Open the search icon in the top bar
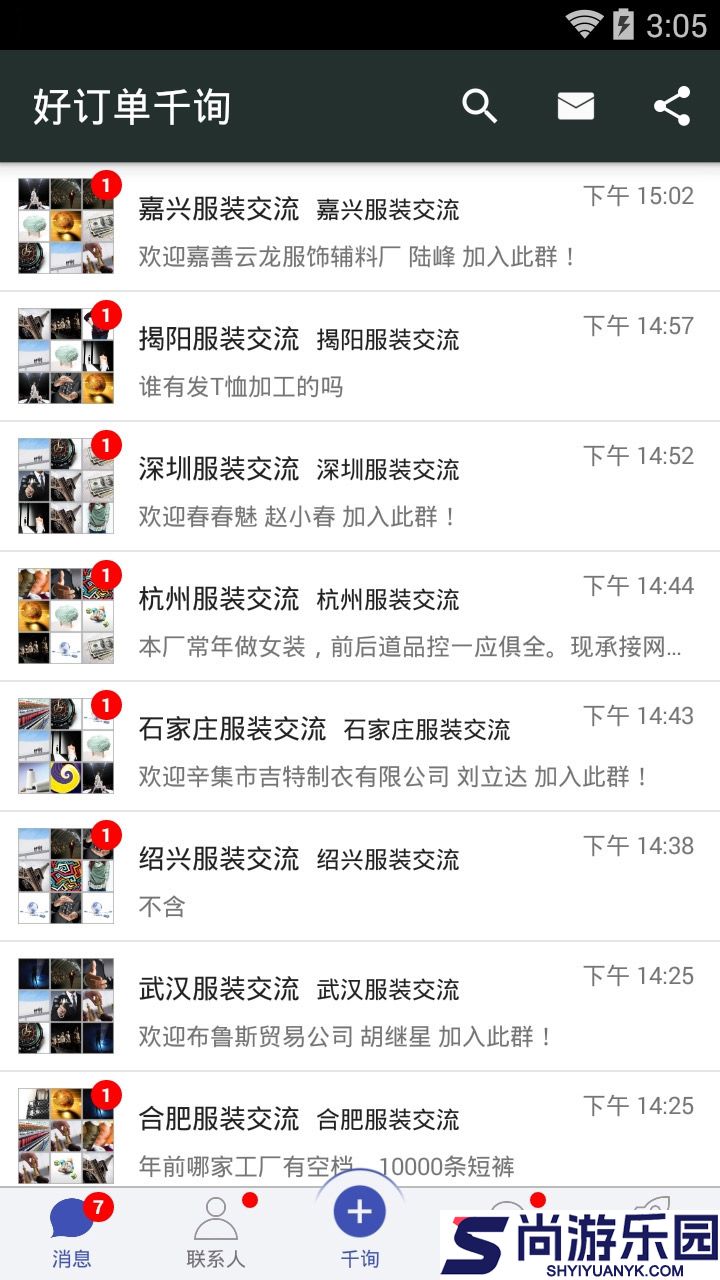720x1280 pixels. (x=479, y=105)
